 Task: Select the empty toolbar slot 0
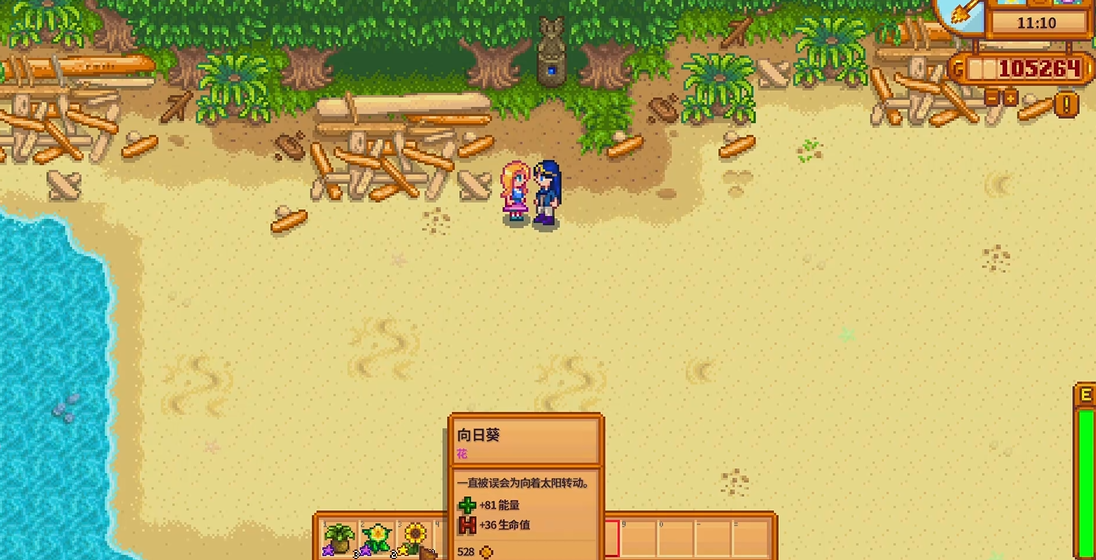[676, 540]
